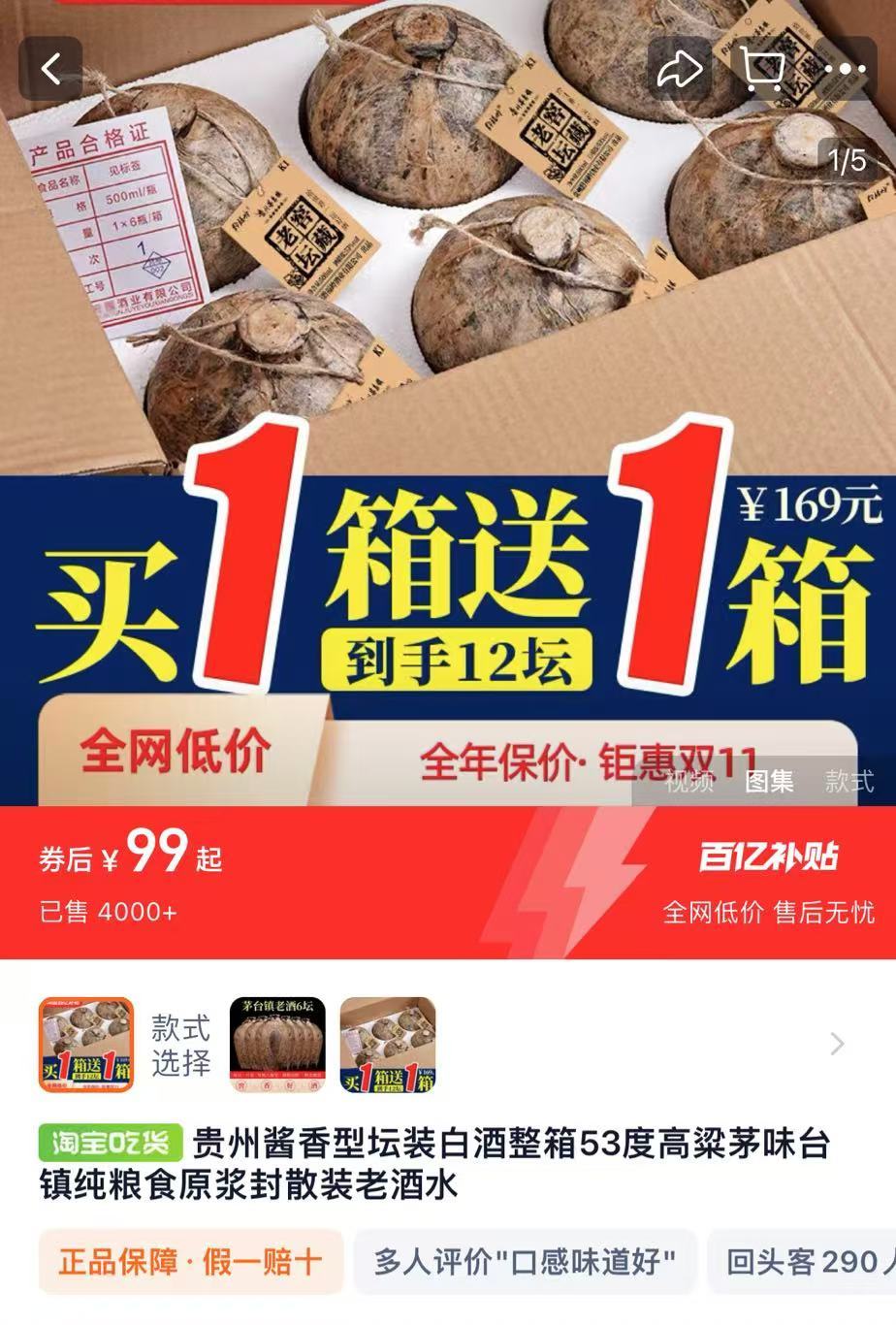
Task: Open reviews saying "口感味道好"
Action: [525, 1262]
